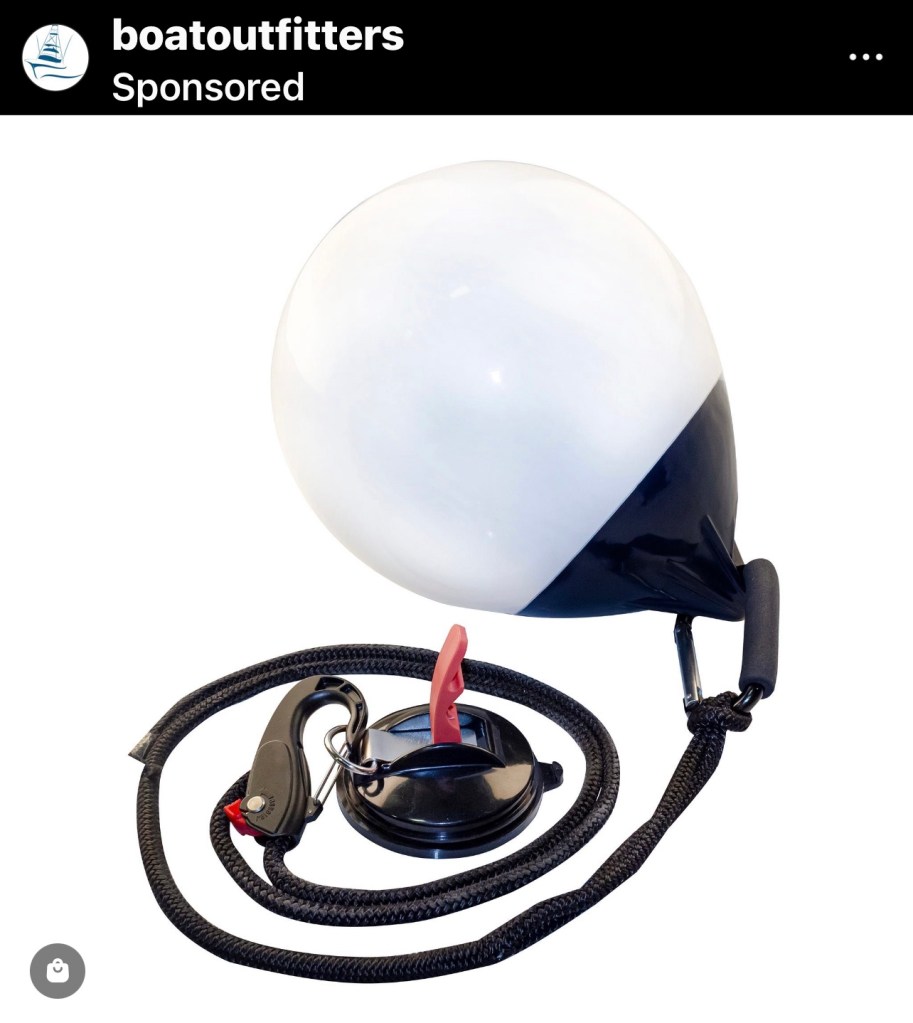913x1023 pixels.
Task: View products via the shopping bag icon
Action: click(58, 971)
